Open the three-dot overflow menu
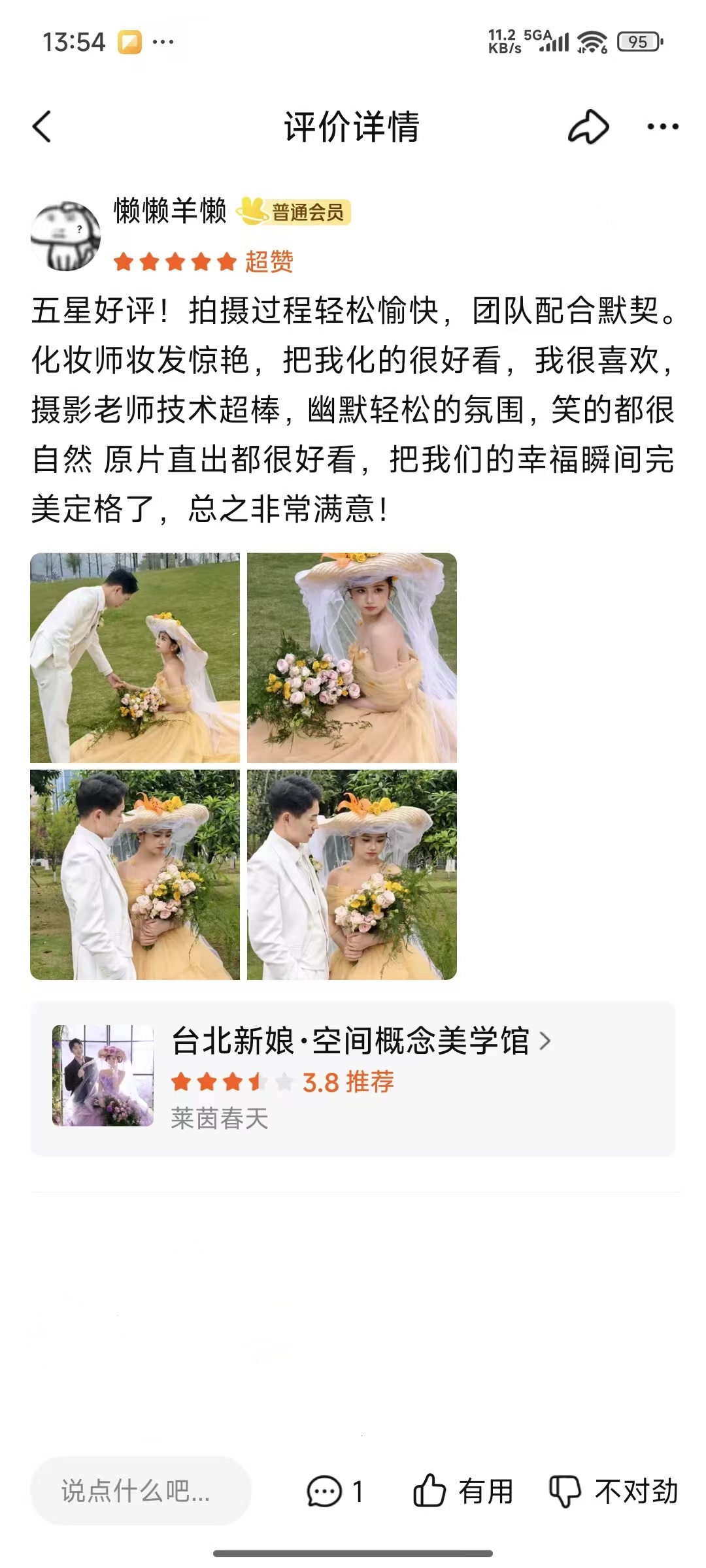The height and width of the screenshot is (1568, 706). 662,127
